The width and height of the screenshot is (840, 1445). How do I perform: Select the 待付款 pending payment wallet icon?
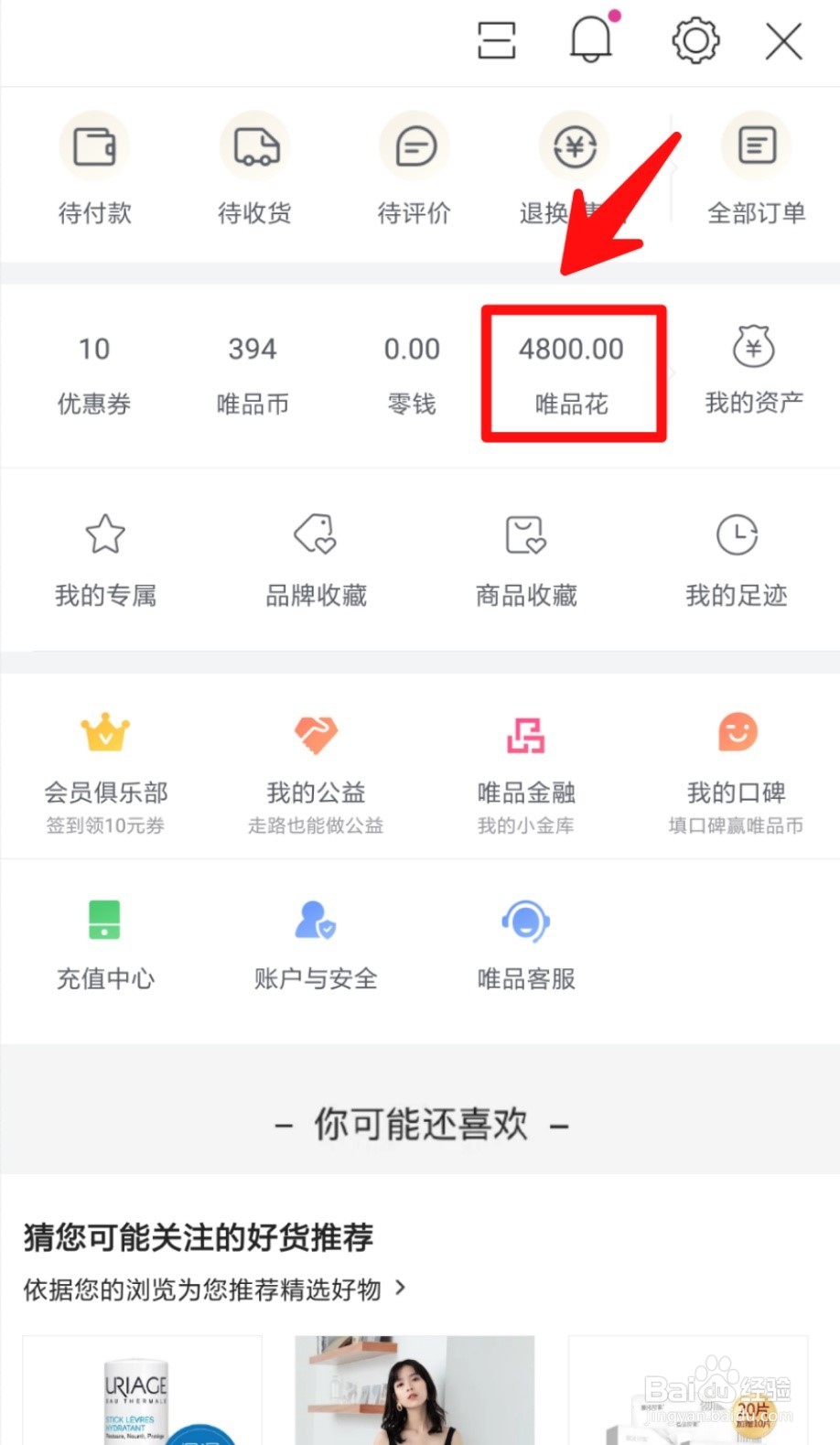point(94,146)
